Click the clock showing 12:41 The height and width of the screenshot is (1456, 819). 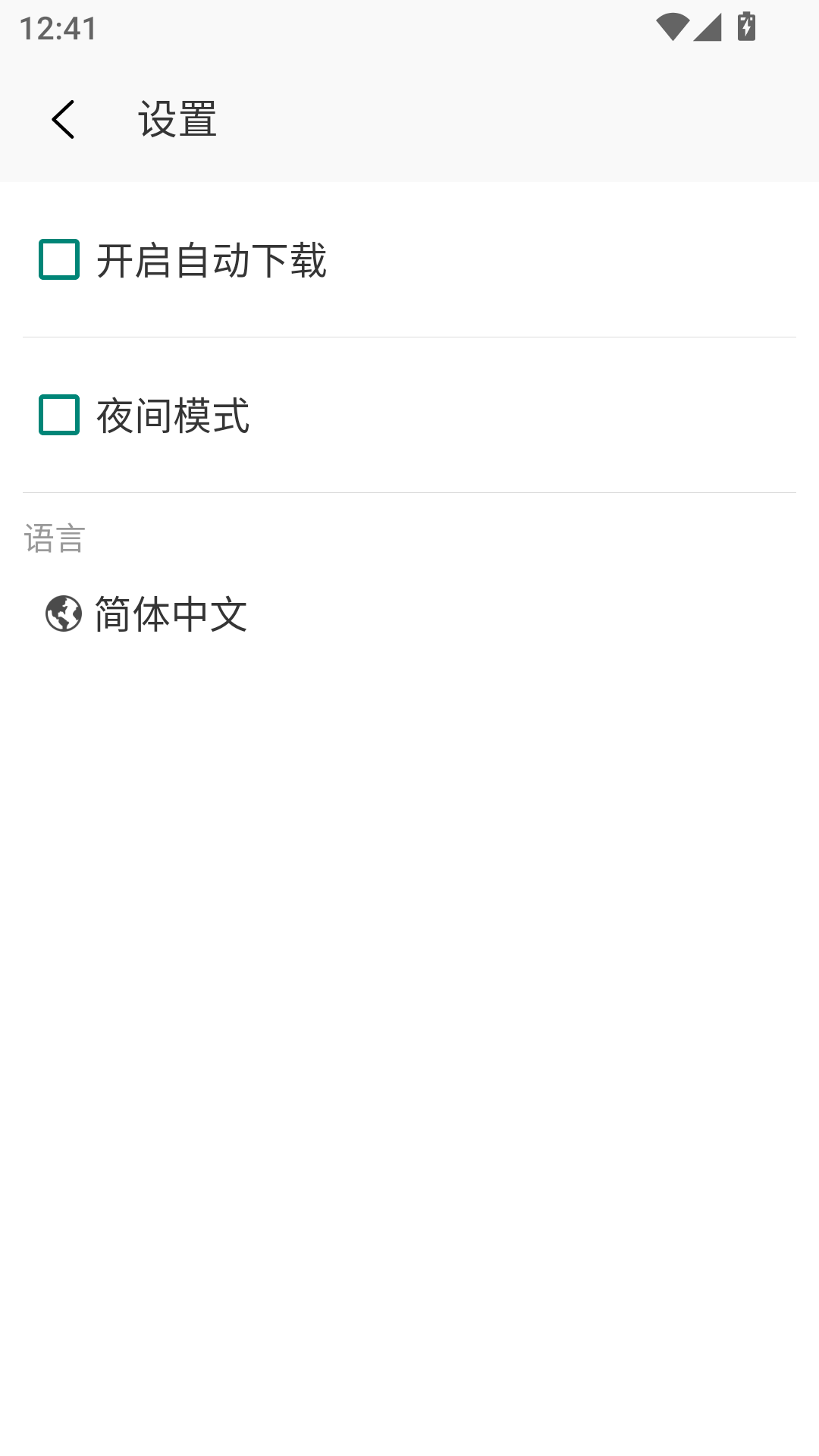coord(58,29)
